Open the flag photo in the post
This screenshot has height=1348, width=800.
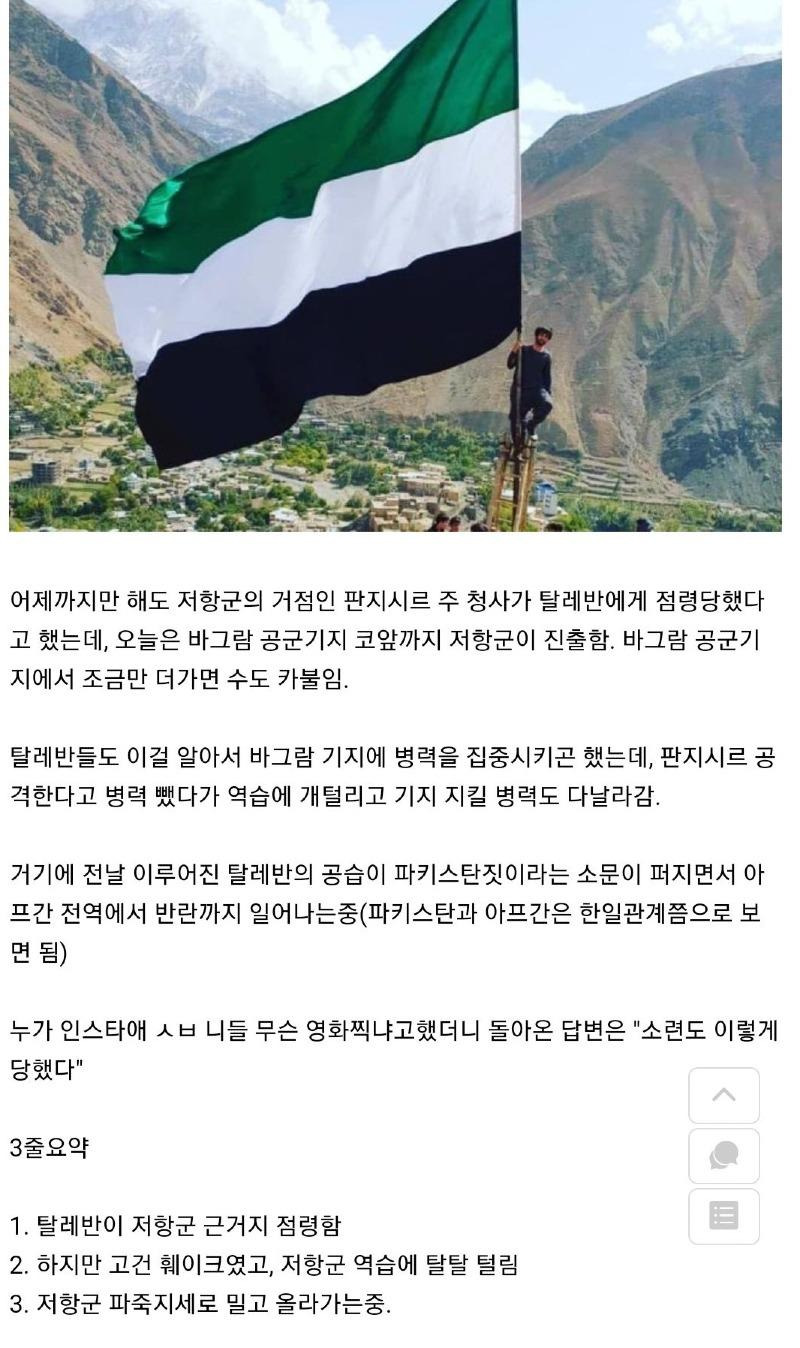(395, 265)
